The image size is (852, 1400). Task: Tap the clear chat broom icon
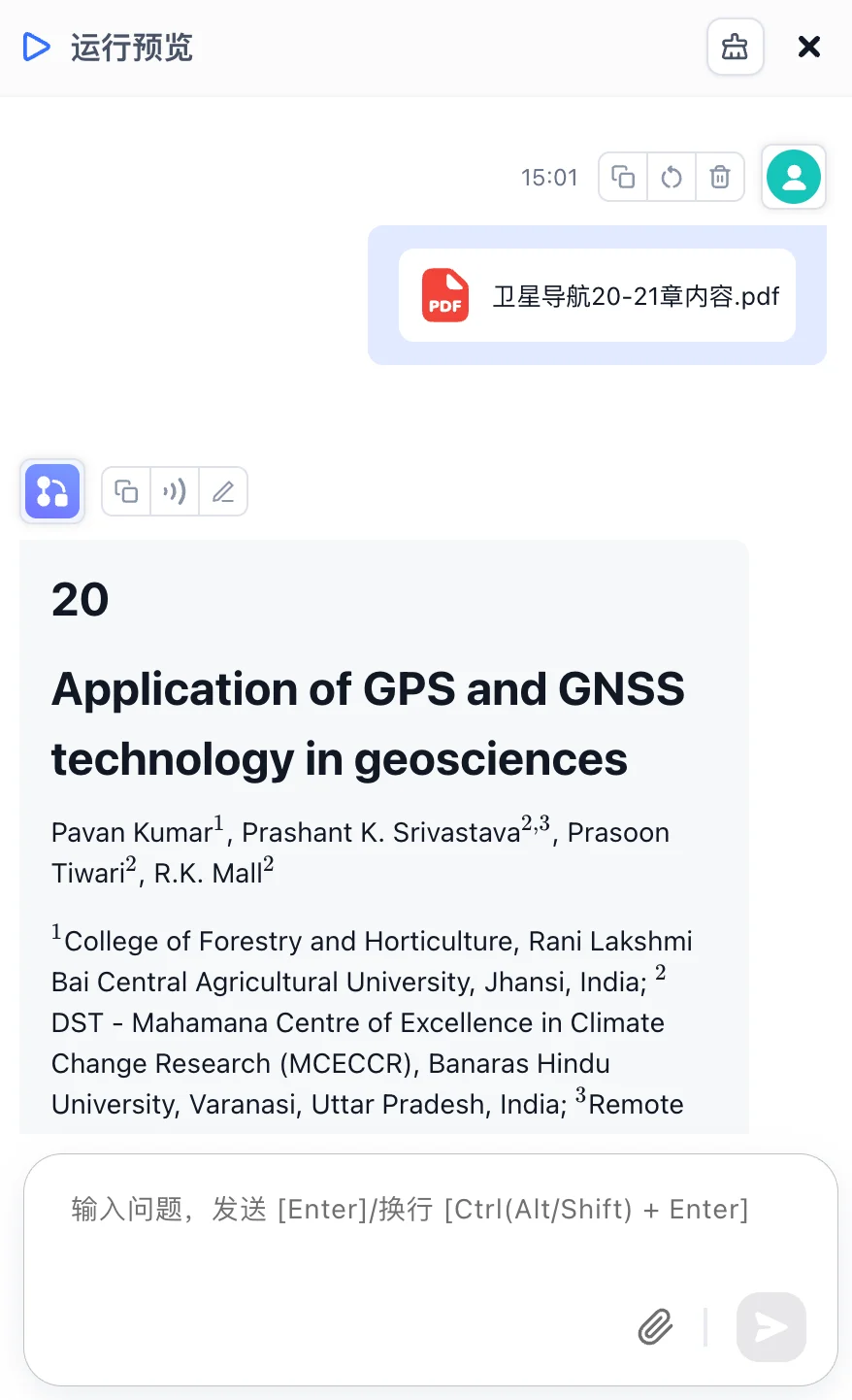(736, 47)
